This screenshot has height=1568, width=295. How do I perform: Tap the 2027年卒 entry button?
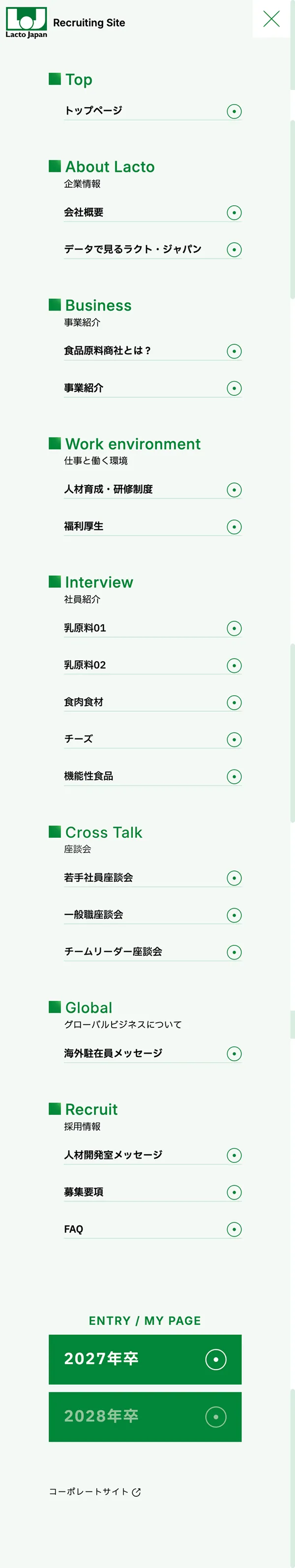pyautogui.click(x=145, y=1359)
